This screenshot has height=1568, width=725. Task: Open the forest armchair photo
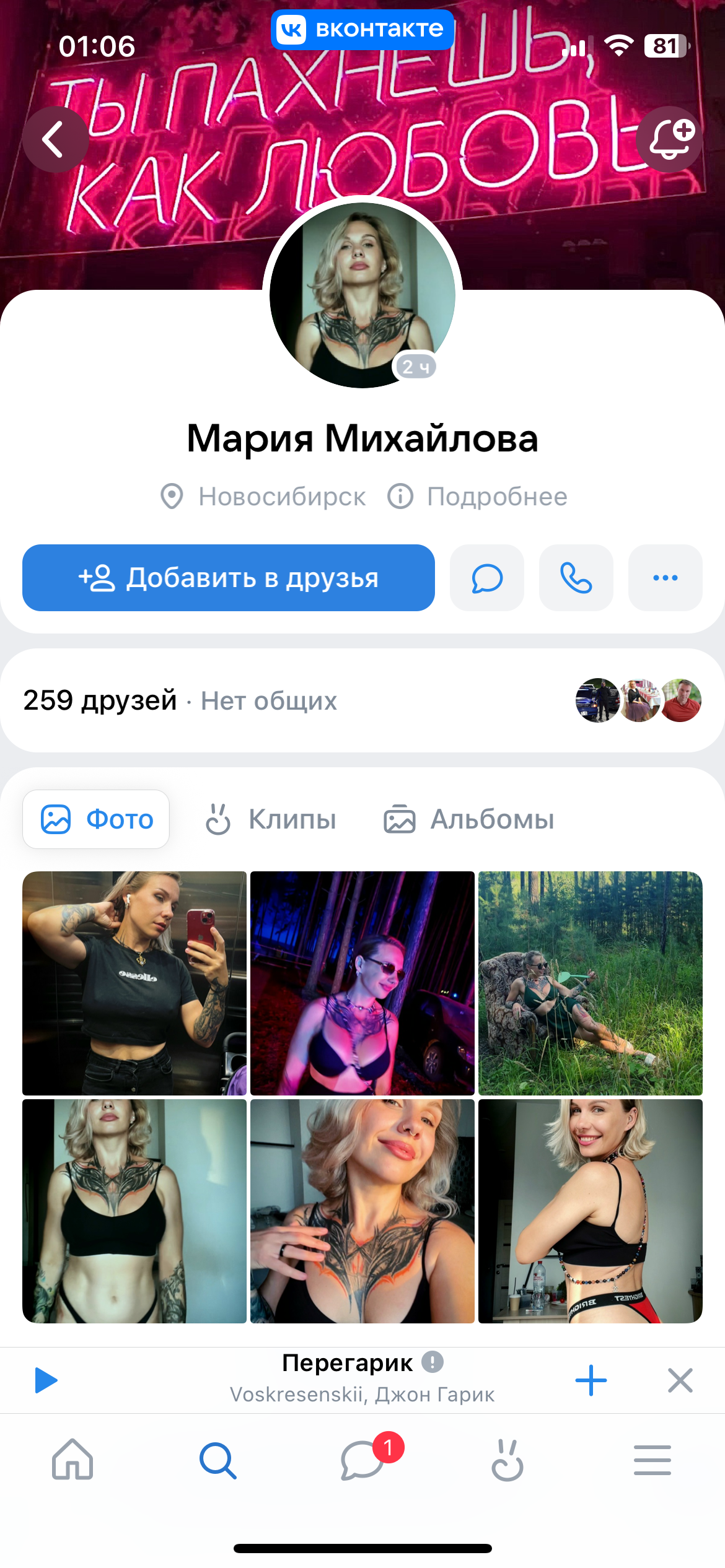pos(590,983)
